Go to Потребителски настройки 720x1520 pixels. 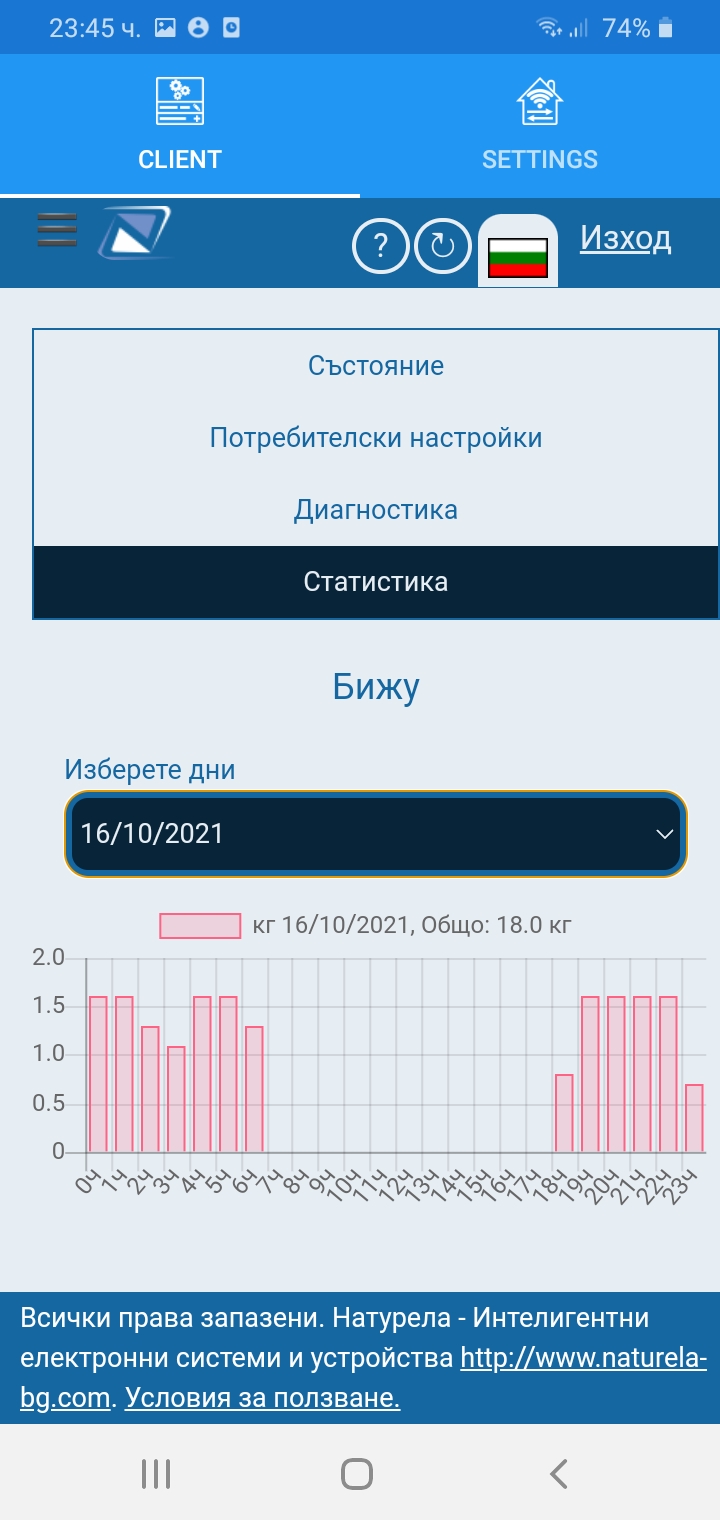[x=376, y=438]
